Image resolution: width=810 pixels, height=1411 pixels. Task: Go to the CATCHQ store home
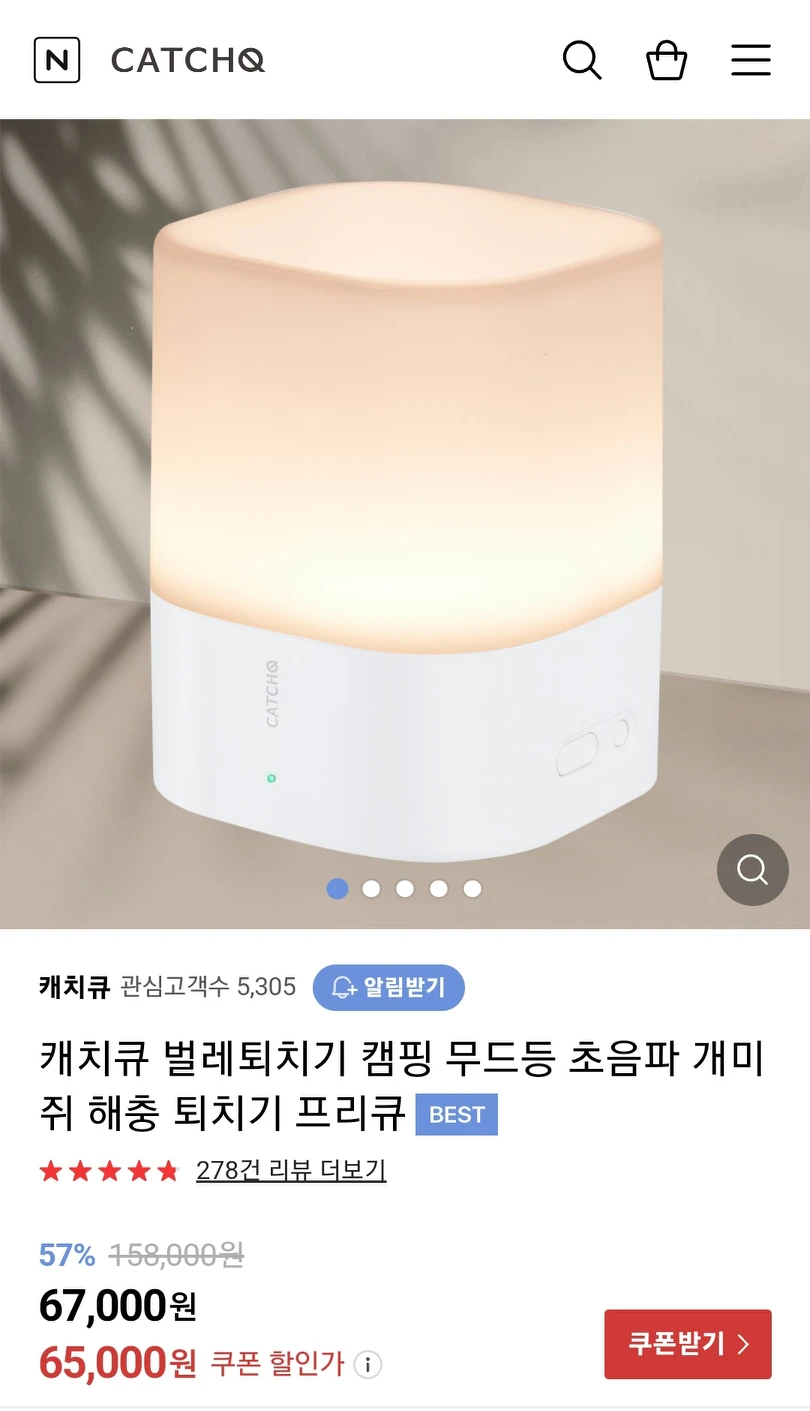click(188, 61)
